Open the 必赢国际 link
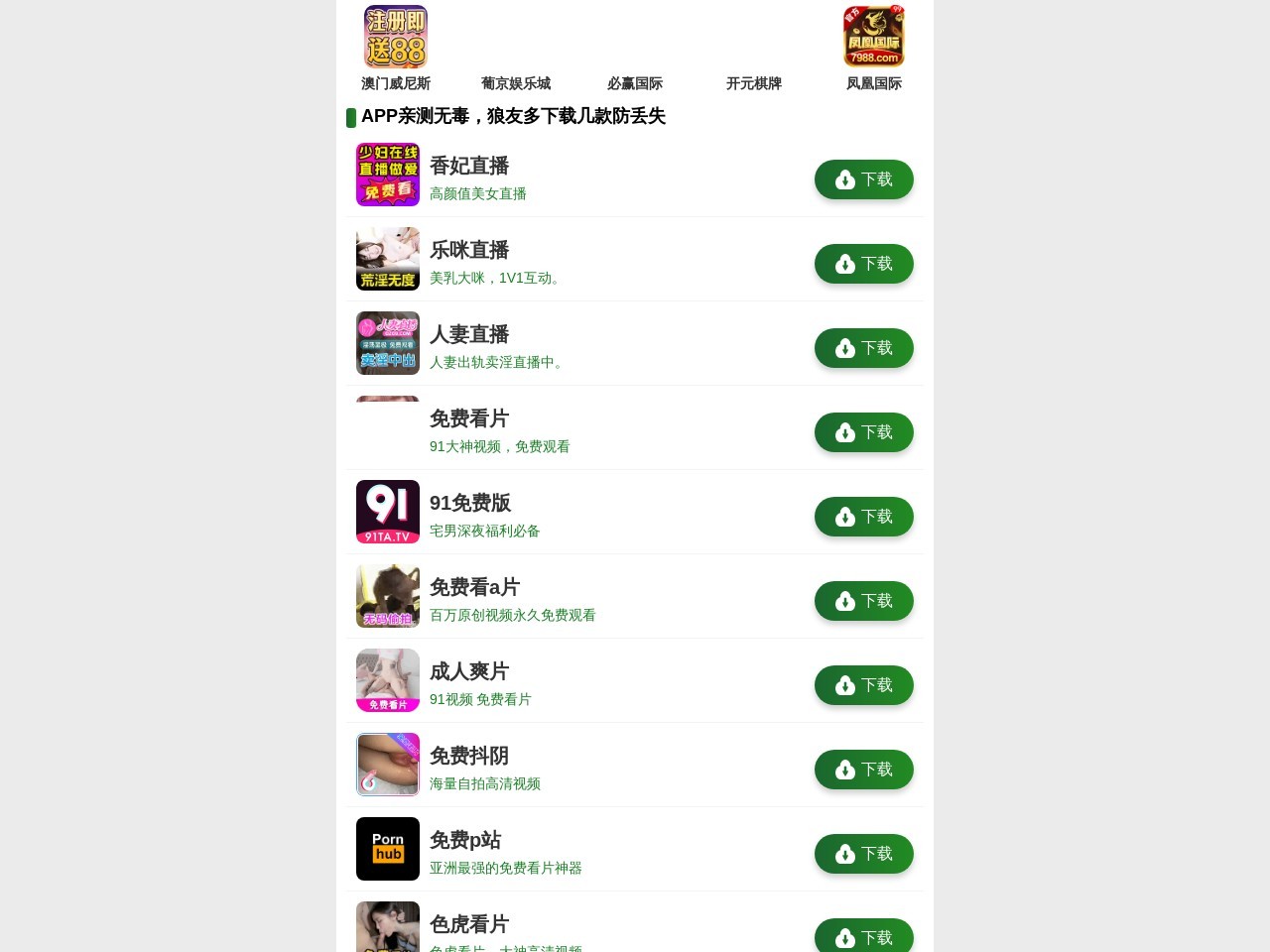The height and width of the screenshot is (952, 1270). 635,83
